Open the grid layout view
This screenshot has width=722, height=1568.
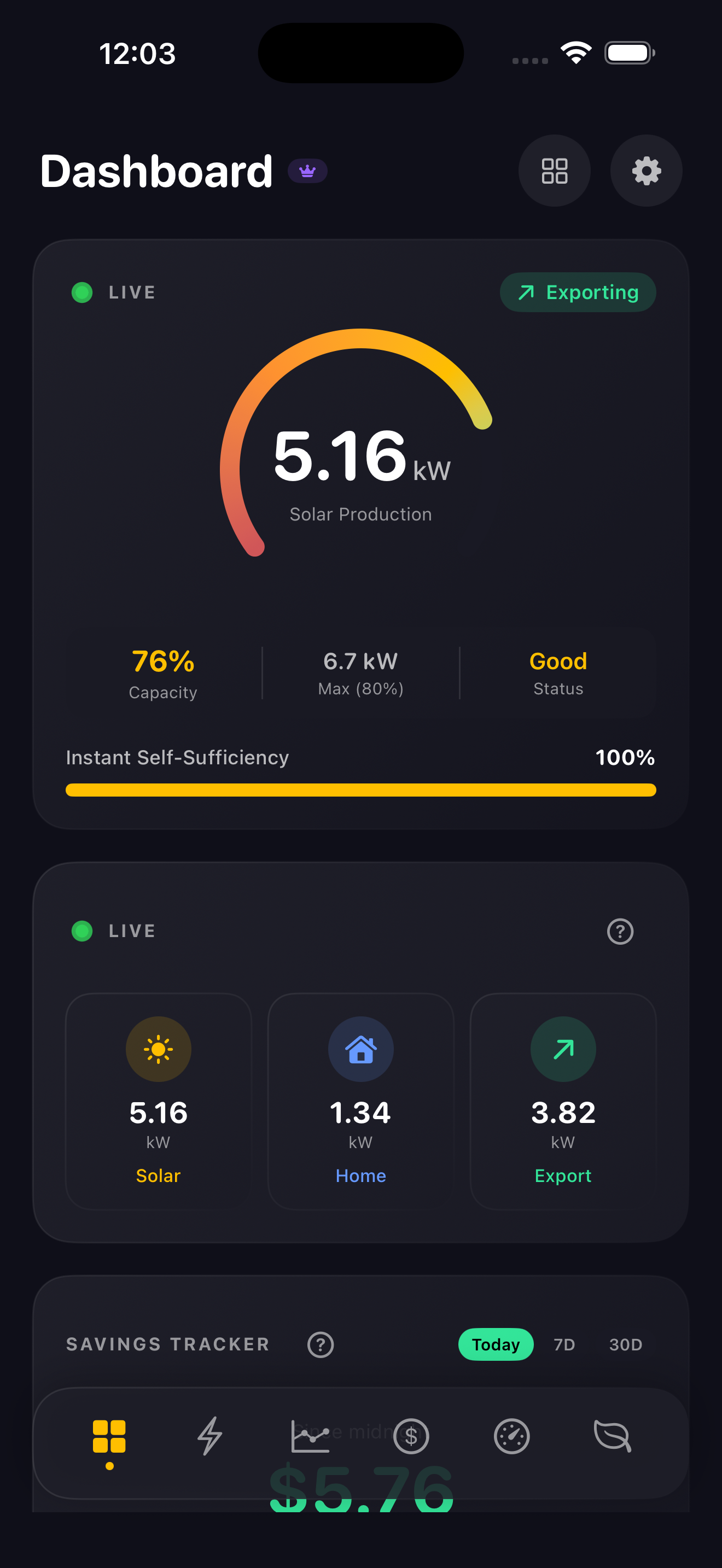(554, 171)
